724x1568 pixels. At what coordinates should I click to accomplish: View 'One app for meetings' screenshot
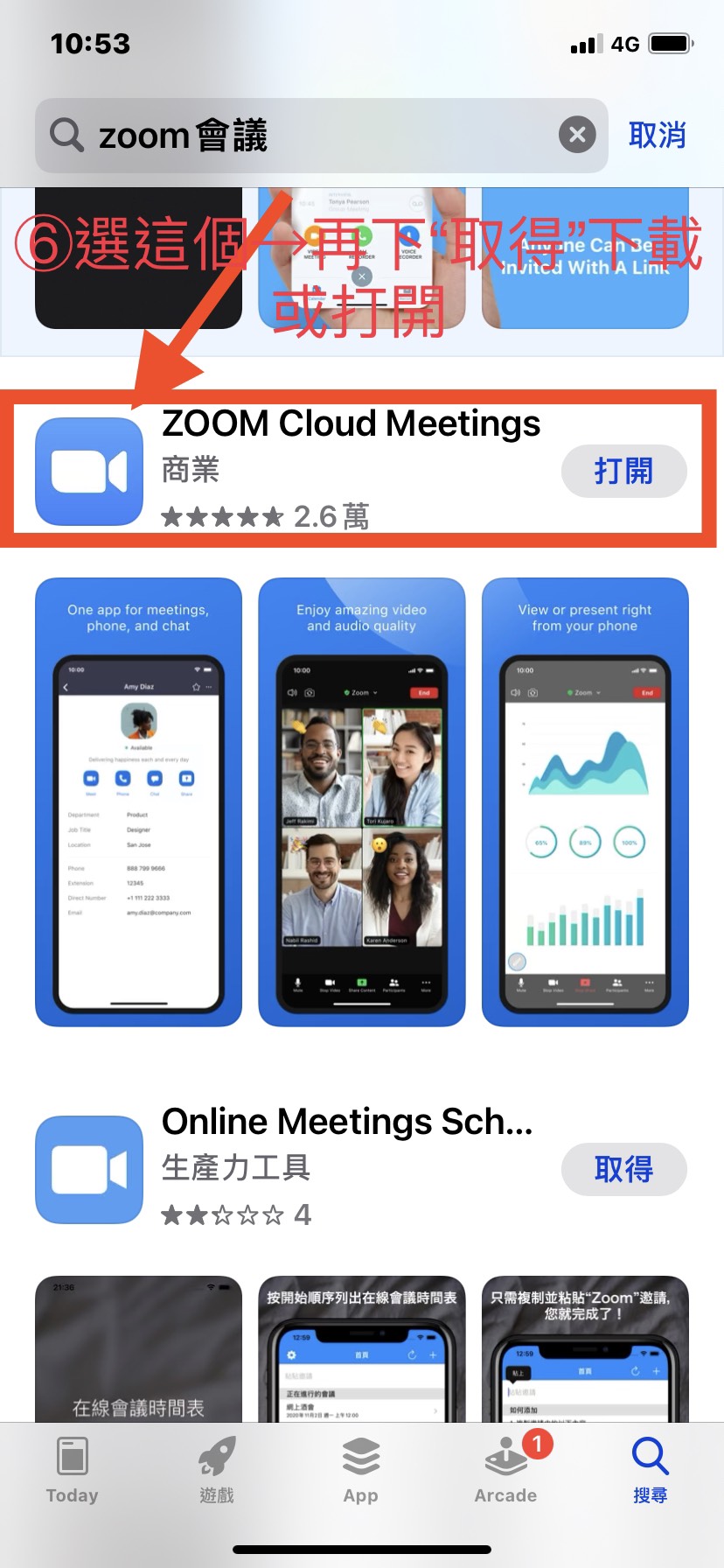click(x=138, y=801)
